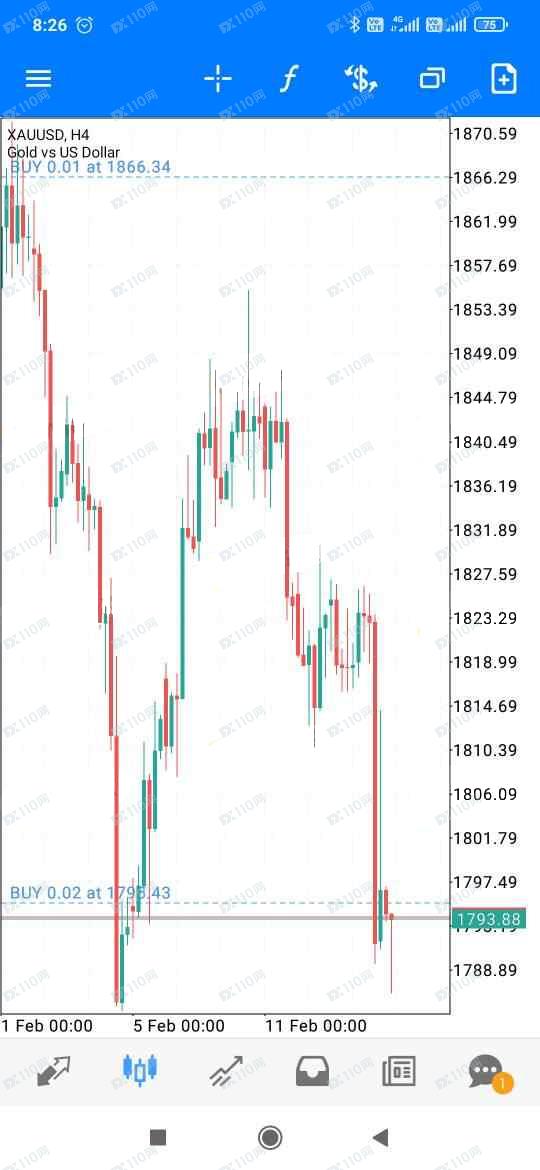540x1170 pixels.
Task: Tap the system home button
Action: coord(270,1138)
